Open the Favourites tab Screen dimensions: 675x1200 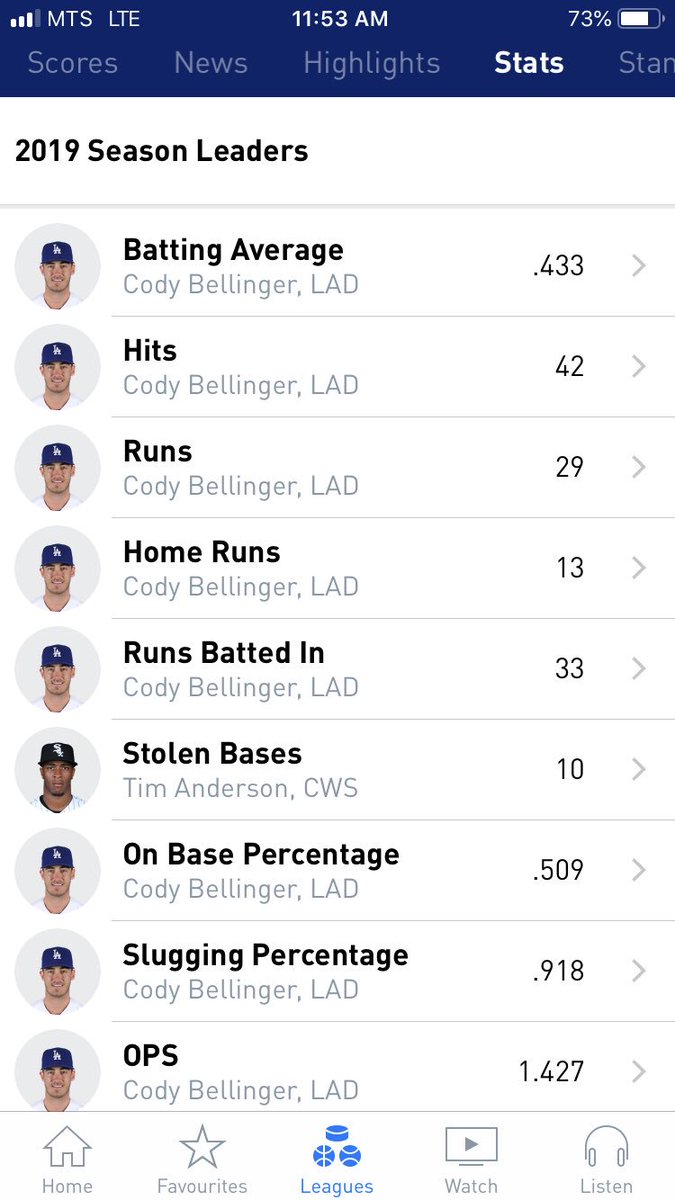(202, 1160)
